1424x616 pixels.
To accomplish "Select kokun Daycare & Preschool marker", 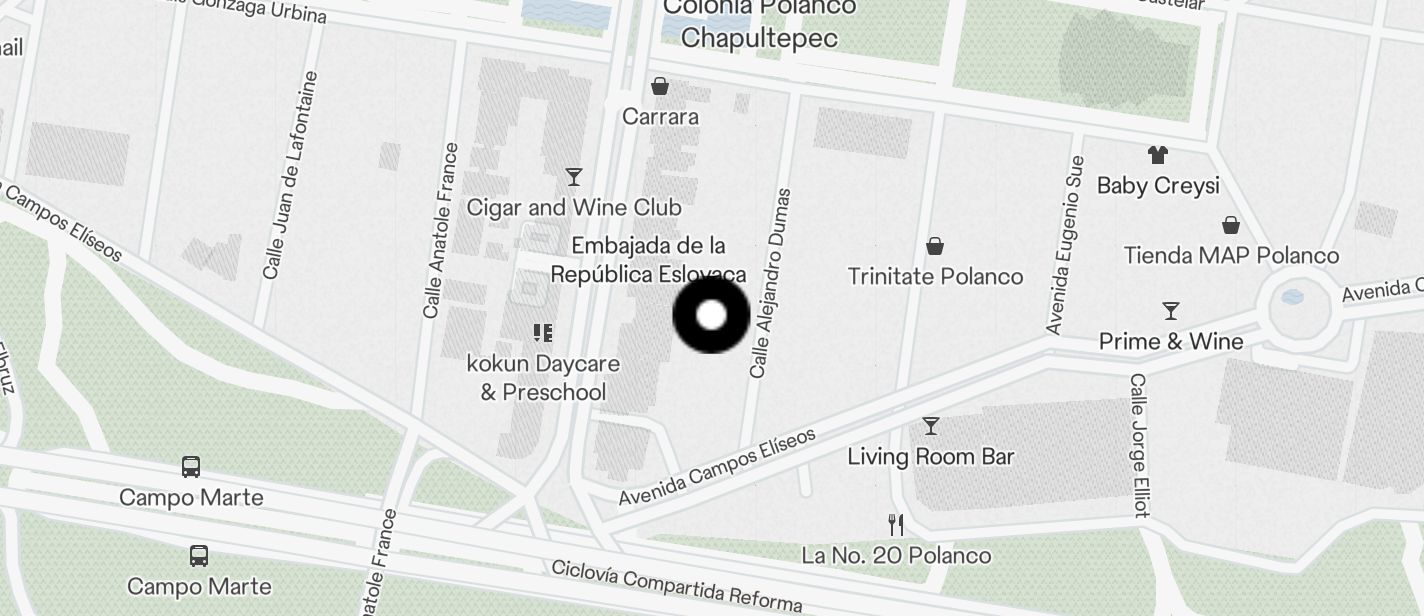I will [x=543, y=333].
